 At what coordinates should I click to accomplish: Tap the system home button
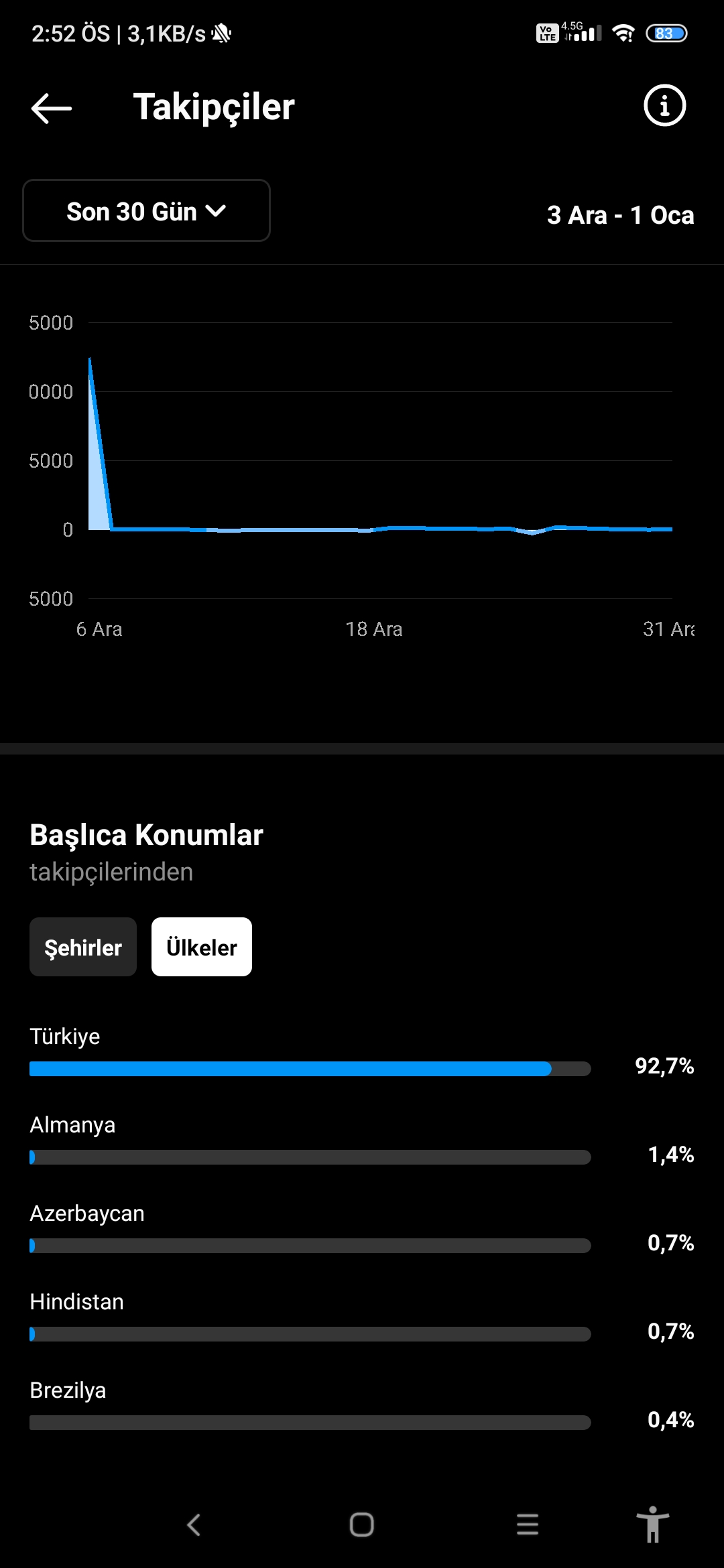[361, 1524]
